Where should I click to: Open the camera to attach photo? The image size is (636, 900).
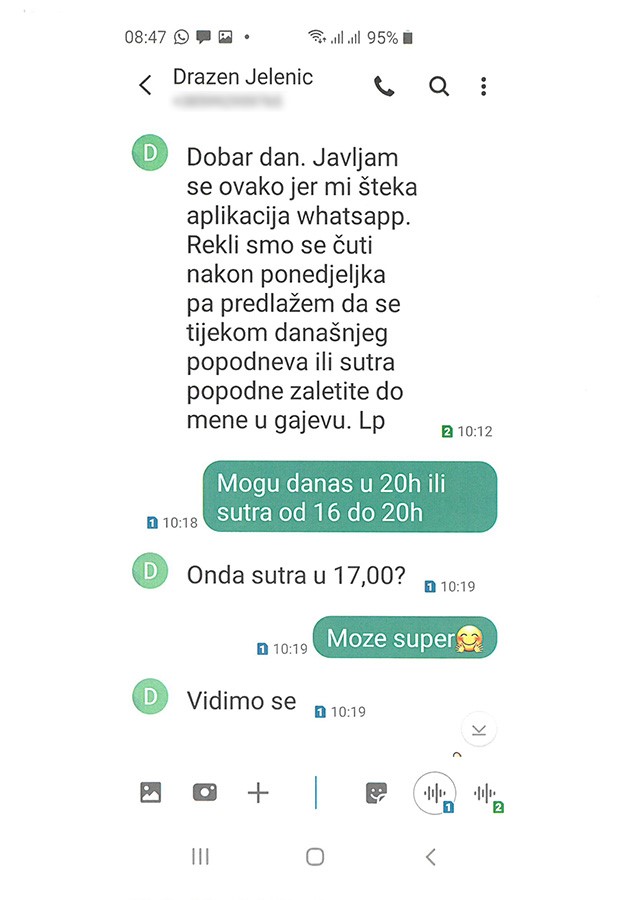205,793
